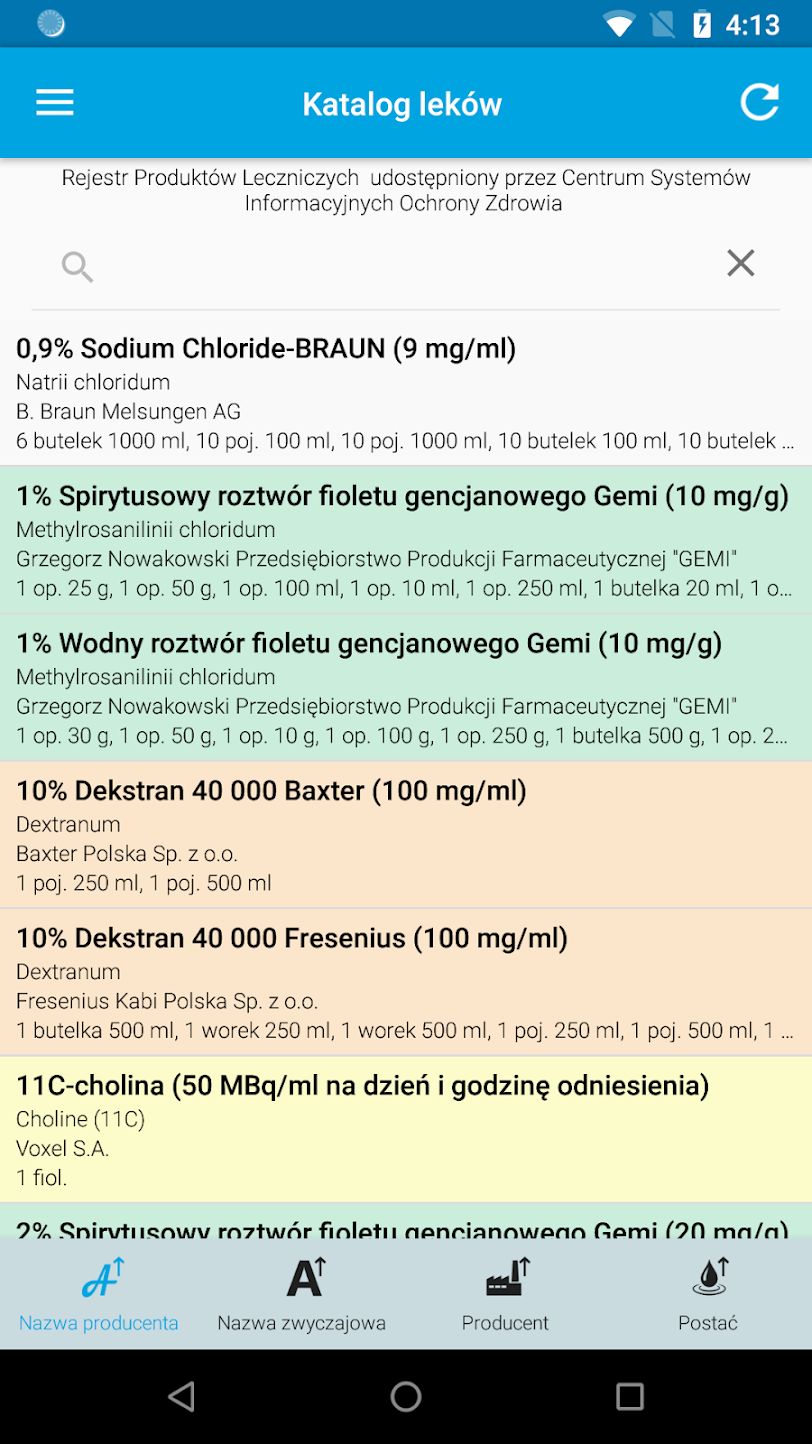812x1444 pixels.
Task: Go back using the system back button
Action: (x=181, y=1396)
